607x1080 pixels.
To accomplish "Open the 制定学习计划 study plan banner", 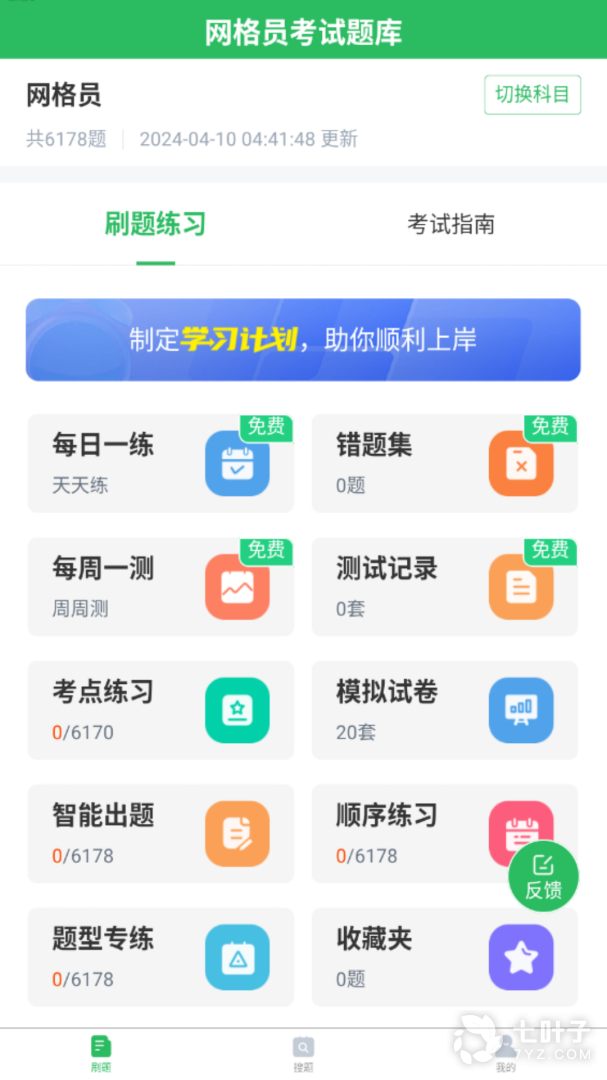I will pos(303,340).
